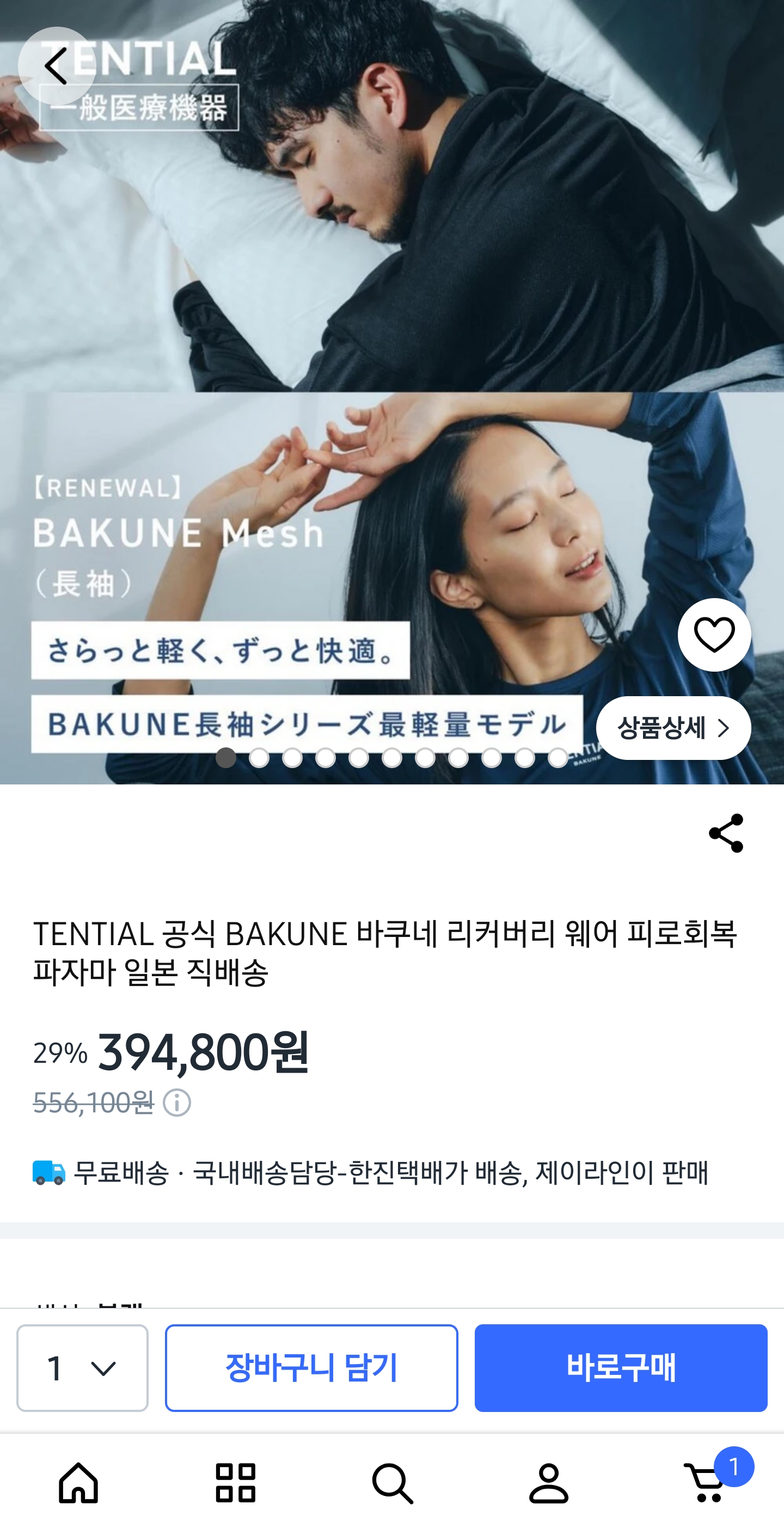Open the quantity dropdown
This screenshot has width=784, height=1540.
82,1368
